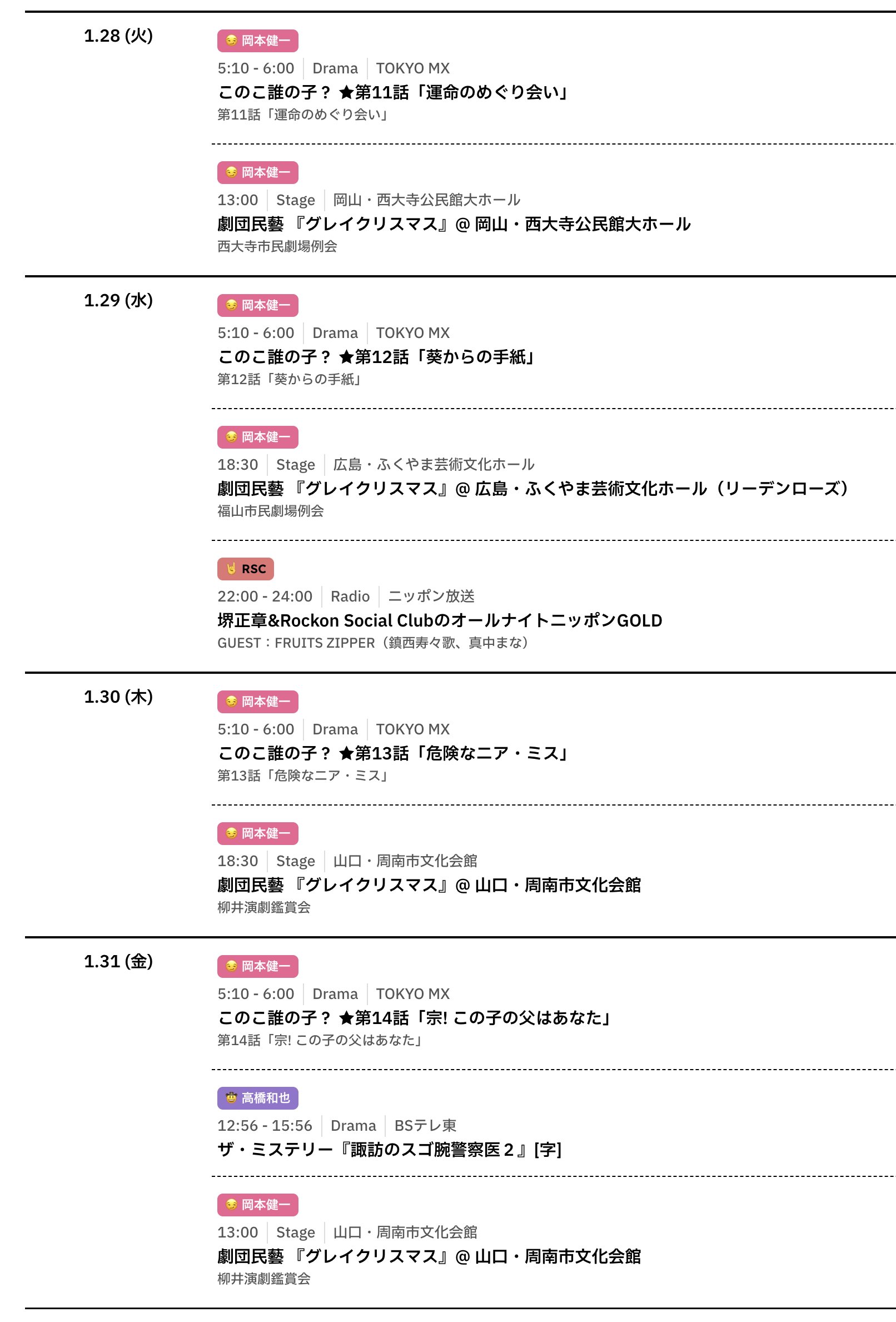Open 劇団民藝 岡山・西大寺公民館大ホール stage entry
Viewport: 896px width, 1322px height.
pos(454,224)
